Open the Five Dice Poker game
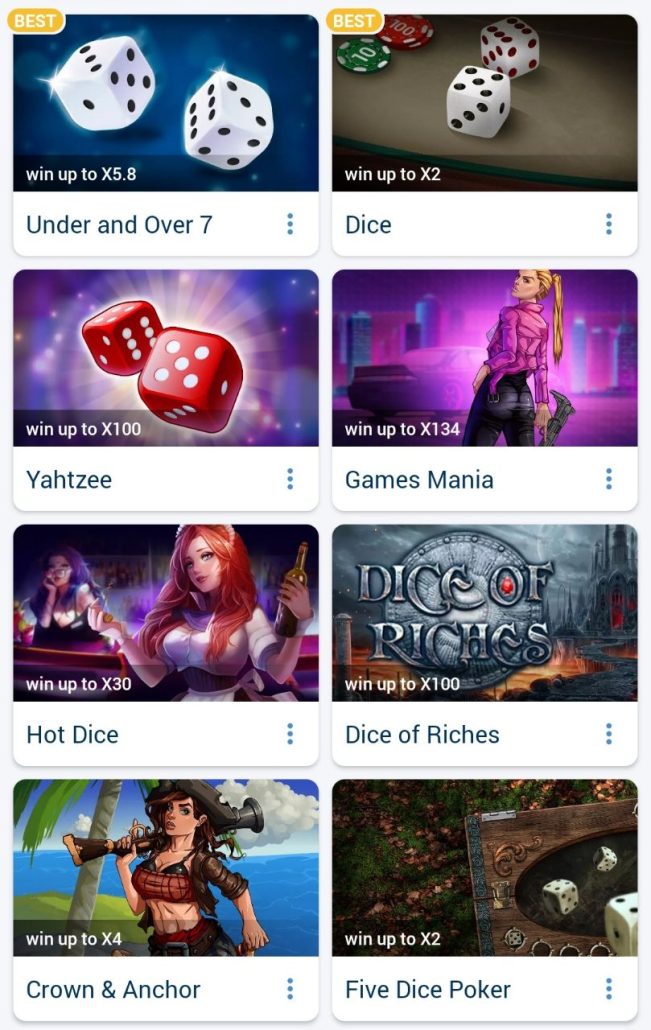Viewport: 651px width, 1030px height. coord(484,868)
